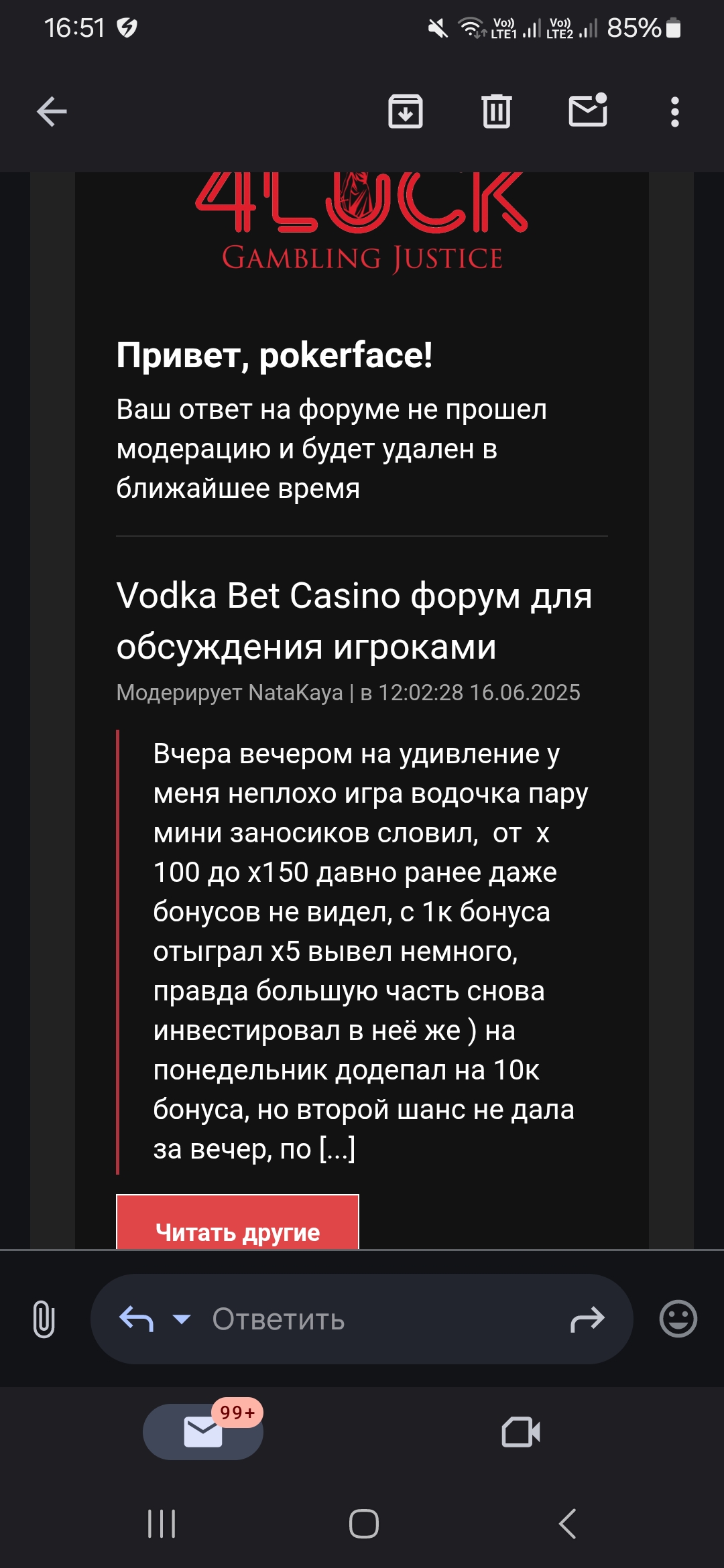Image resolution: width=724 pixels, height=1568 pixels.
Task: Go to the home screen
Action: pyautogui.click(x=363, y=1524)
